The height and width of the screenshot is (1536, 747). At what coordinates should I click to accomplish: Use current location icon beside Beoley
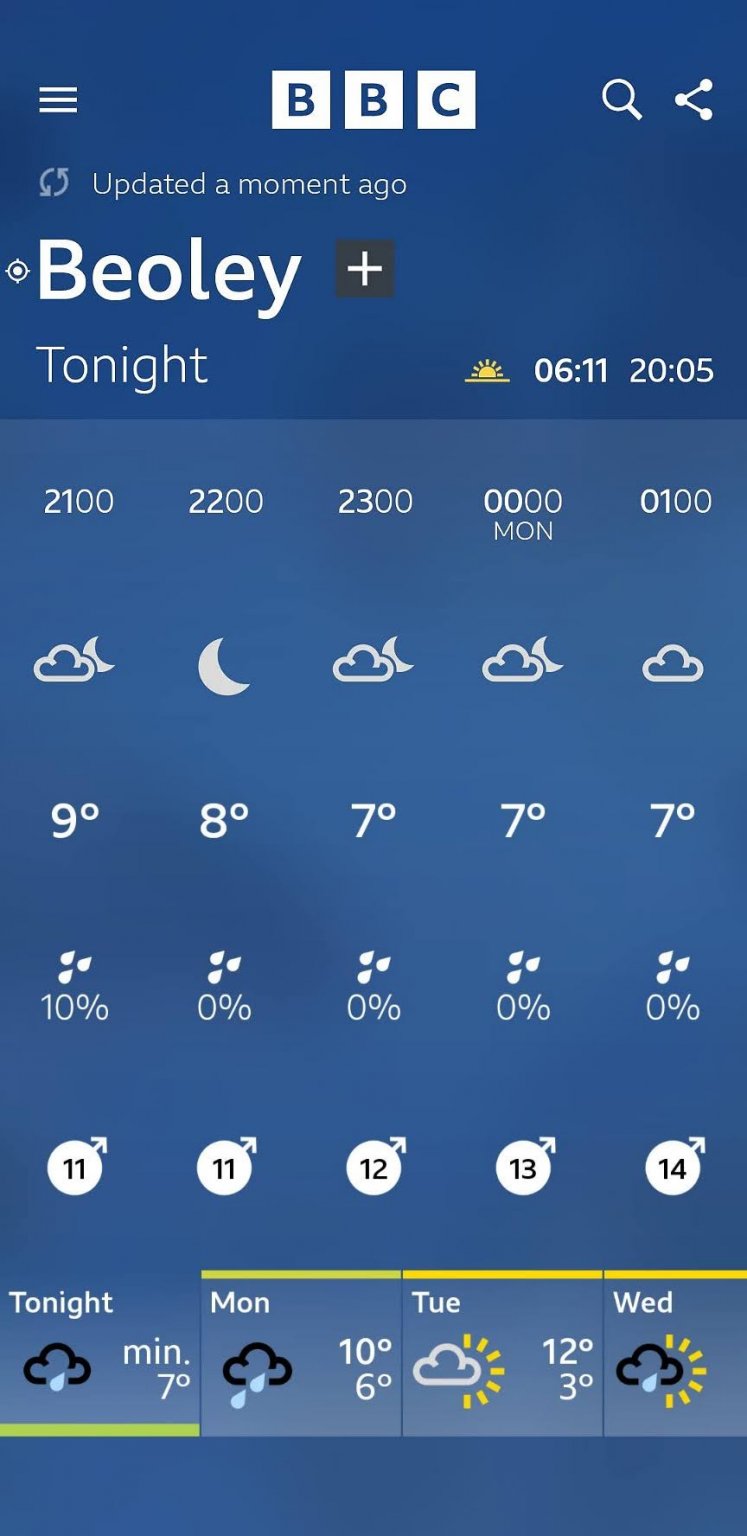[x=18, y=271]
